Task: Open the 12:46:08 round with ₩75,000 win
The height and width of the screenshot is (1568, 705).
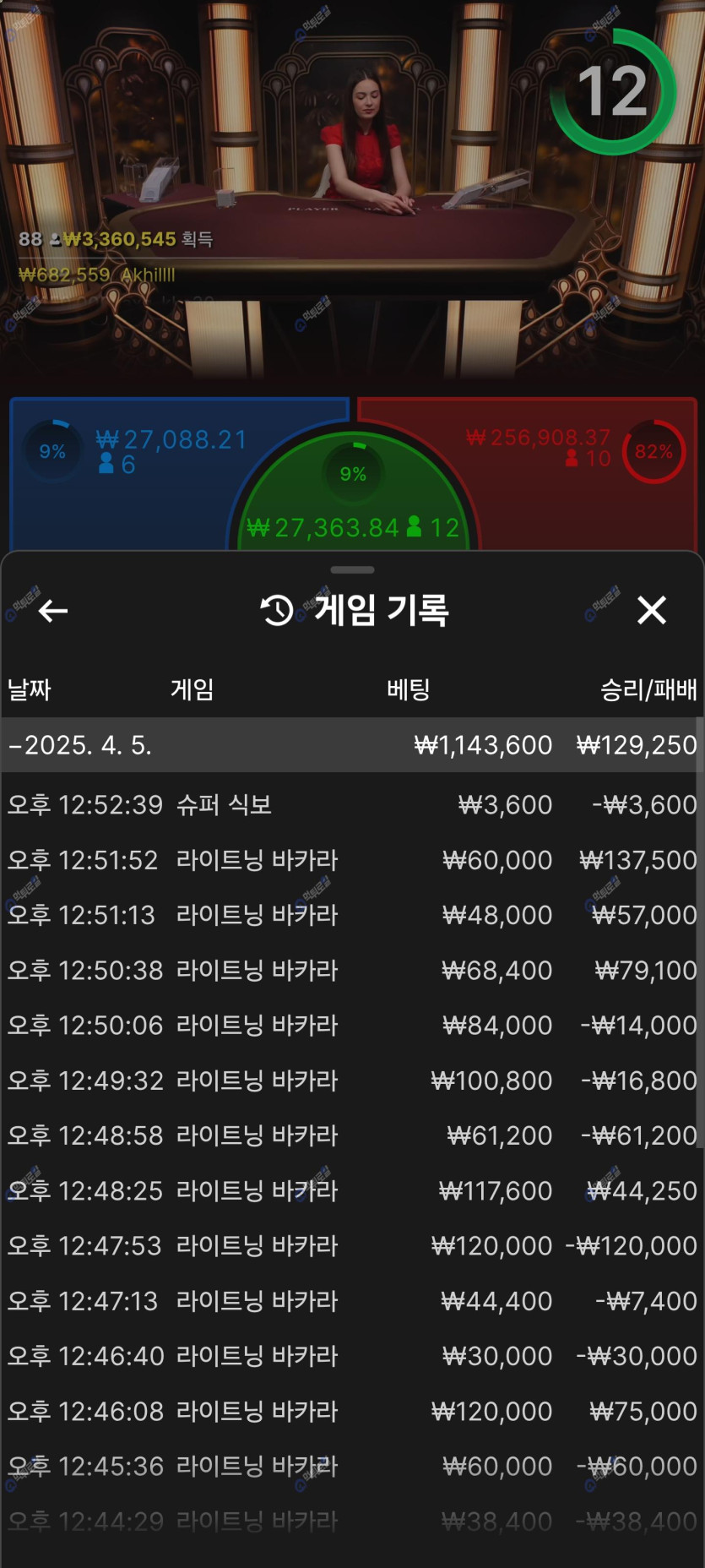Action: pos(351,1411)
